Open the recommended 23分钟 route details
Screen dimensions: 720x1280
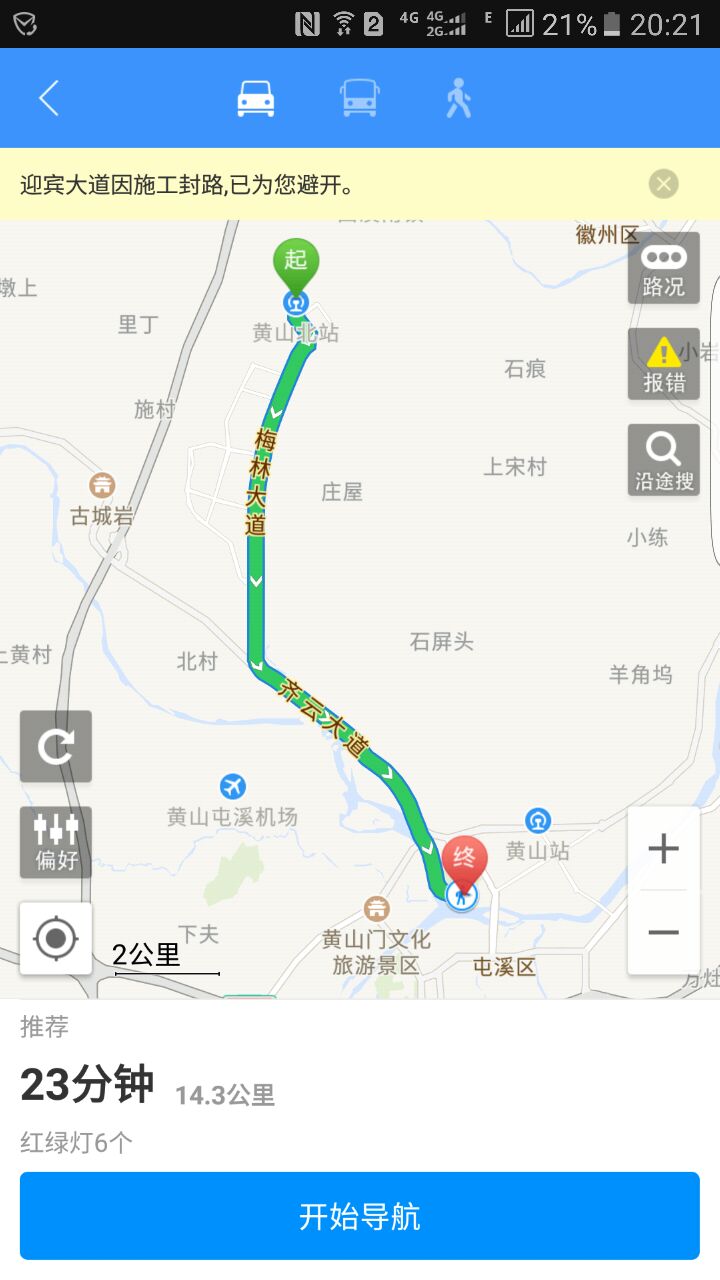pyautogui.click(x=150, y=1085)
